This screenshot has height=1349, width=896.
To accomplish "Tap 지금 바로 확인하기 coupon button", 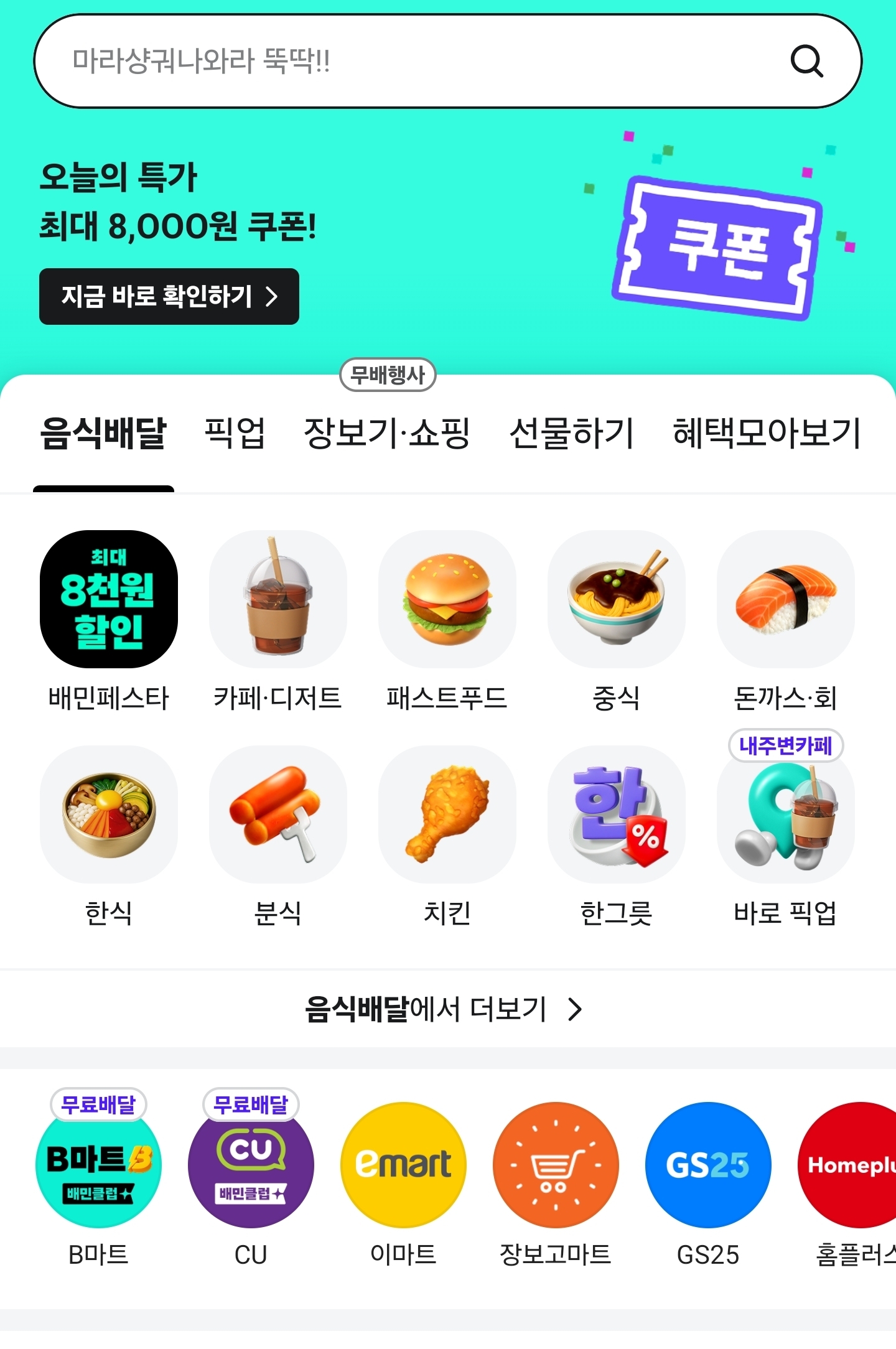I will 169,296.
